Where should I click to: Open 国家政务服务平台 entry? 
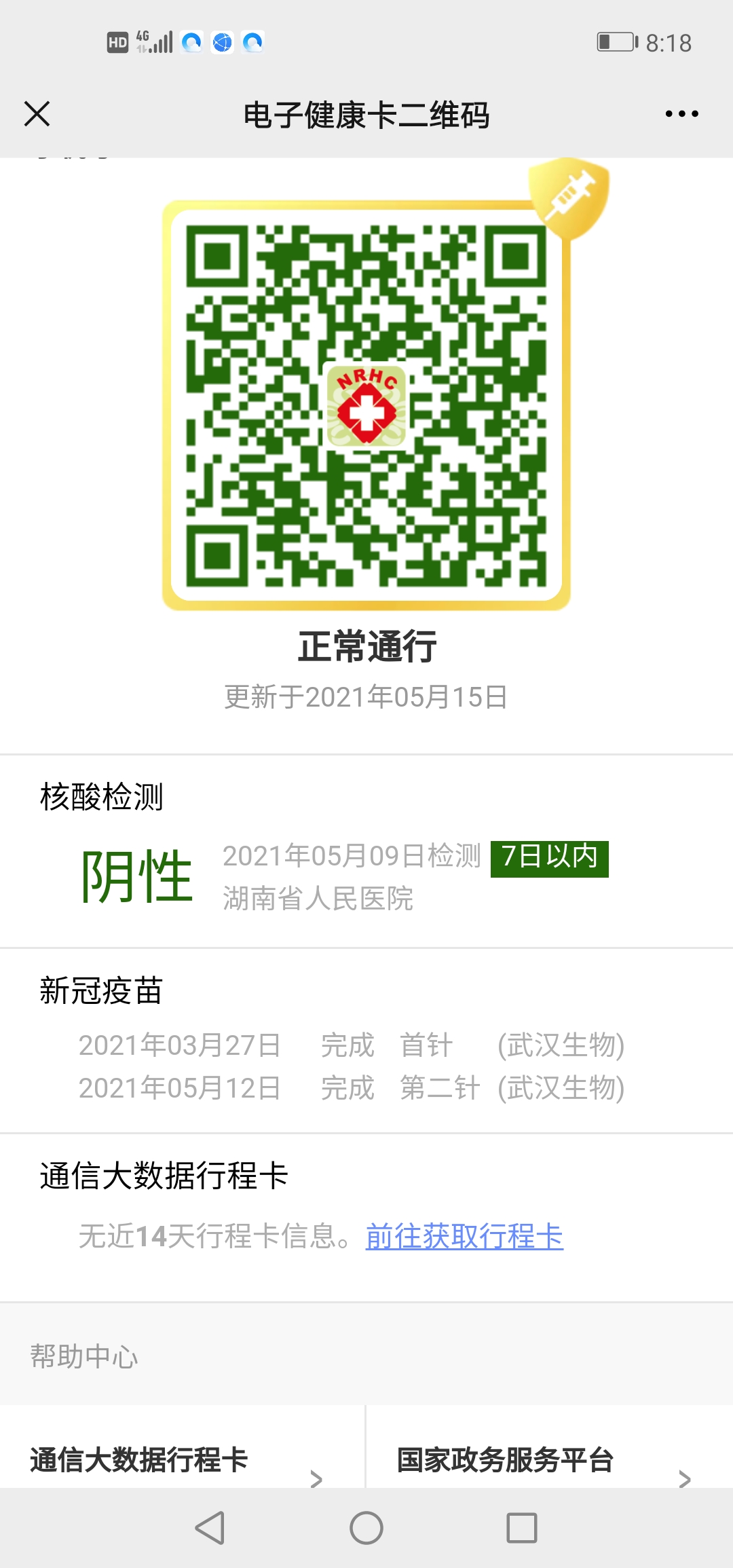543,1459
